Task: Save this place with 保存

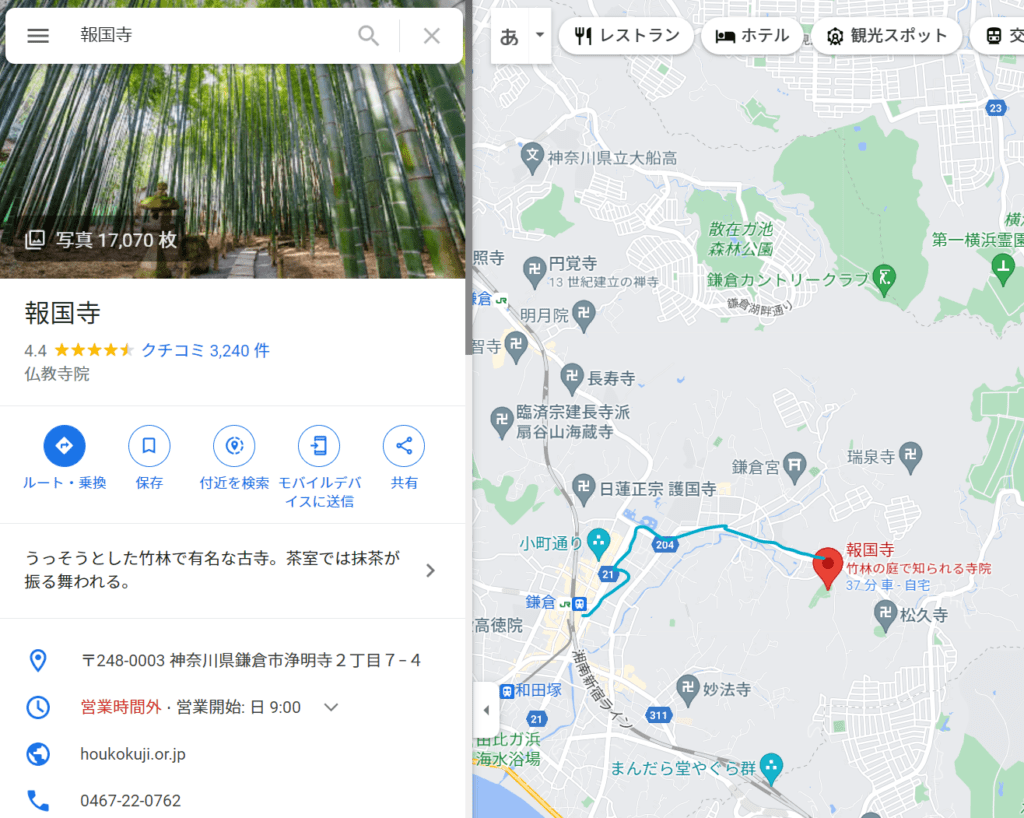Action: [x=149, y=446]
